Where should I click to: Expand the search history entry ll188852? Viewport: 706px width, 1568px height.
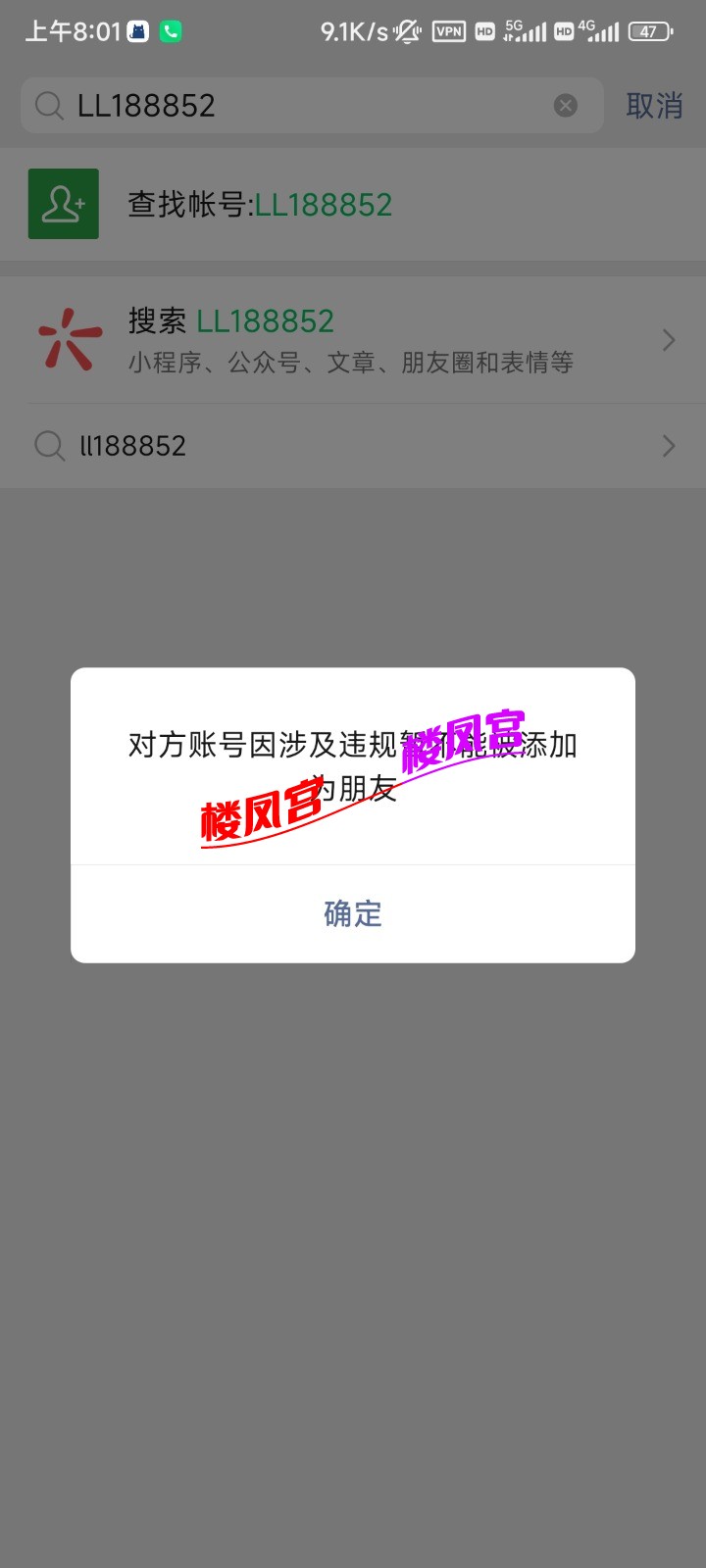pos(353,445)
